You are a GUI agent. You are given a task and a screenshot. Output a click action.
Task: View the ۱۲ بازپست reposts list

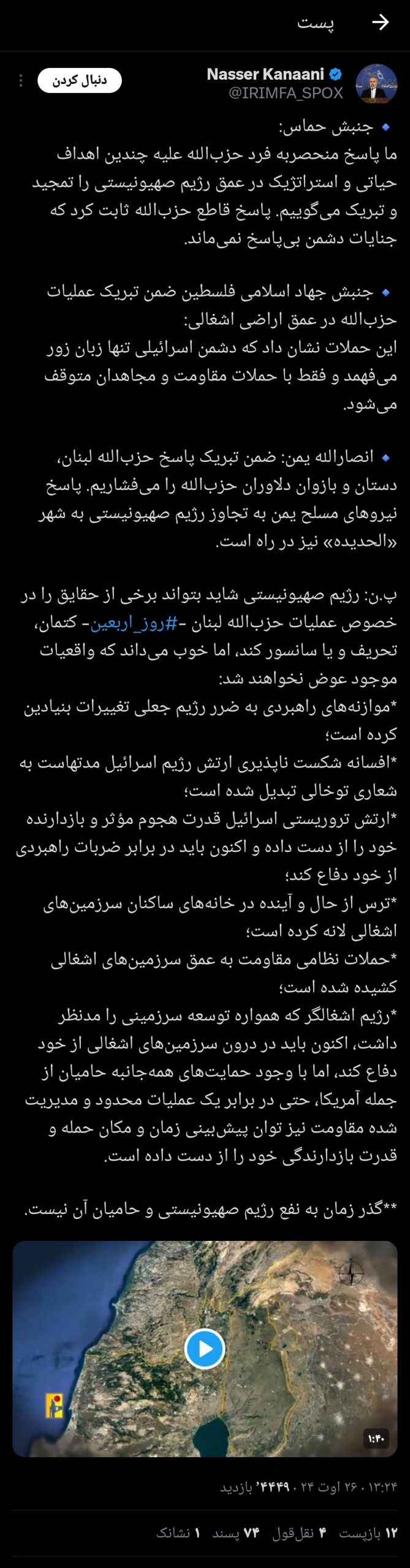click(x=369, y=1533)
